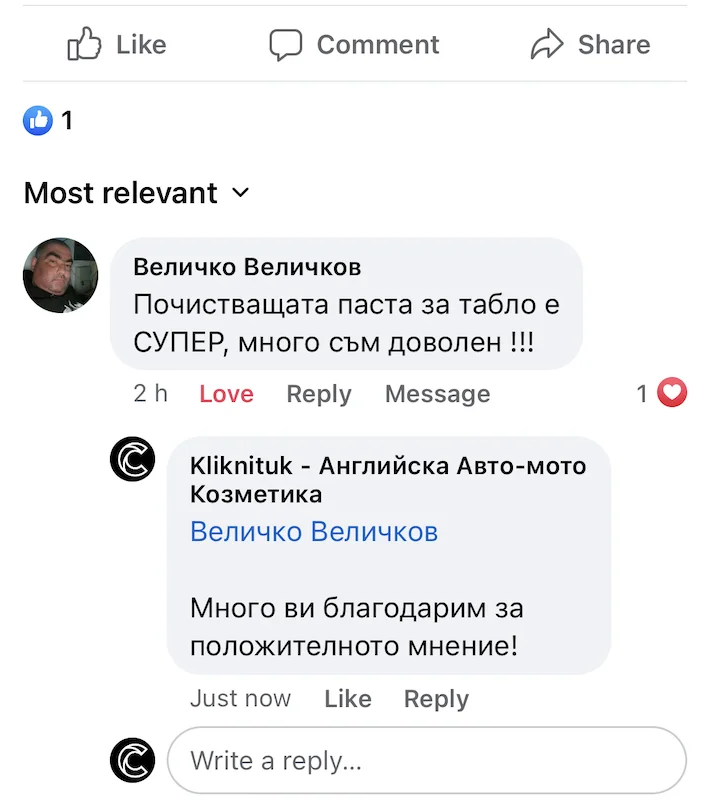Open Величко Величков's profile picture

click(61, 275)
